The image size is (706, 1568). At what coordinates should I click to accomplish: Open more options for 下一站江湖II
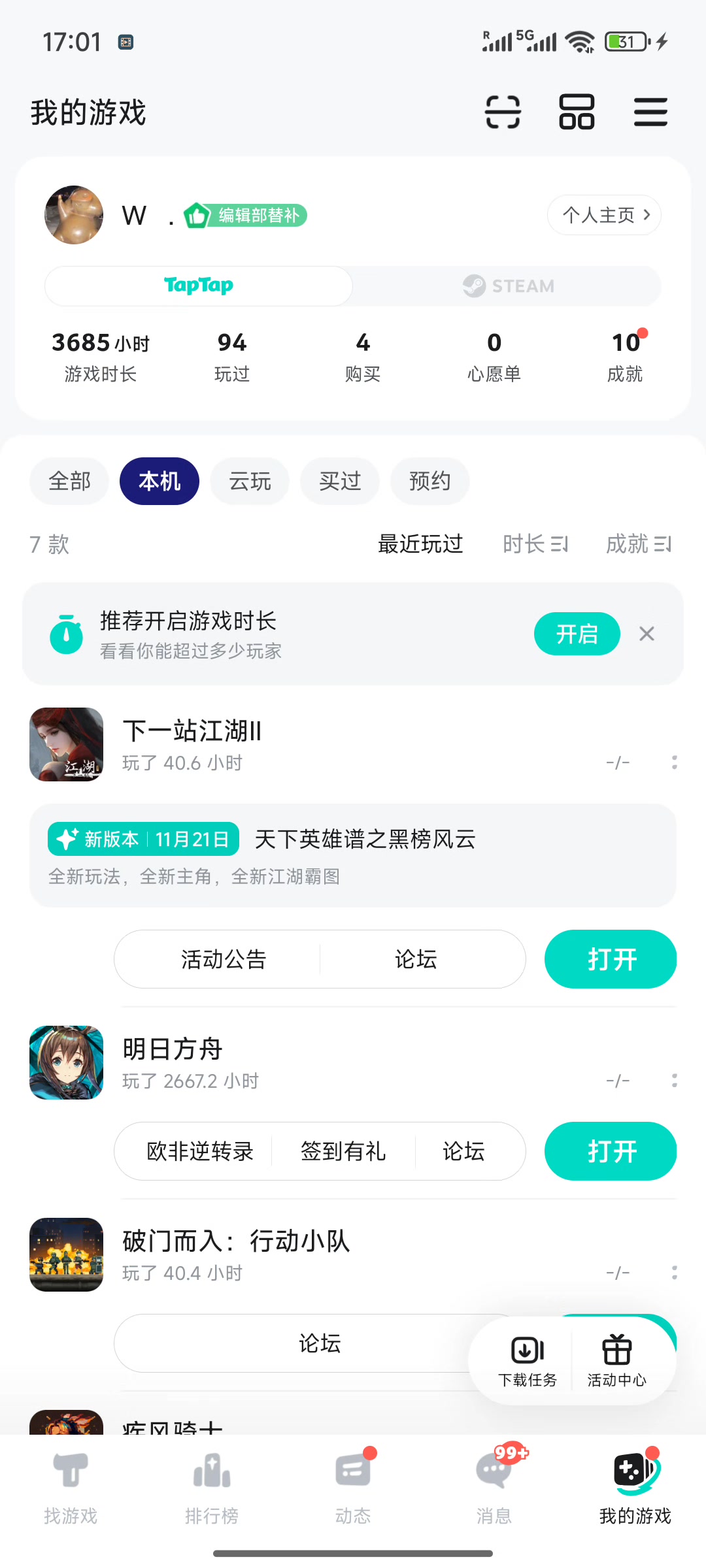coord(674,762)
